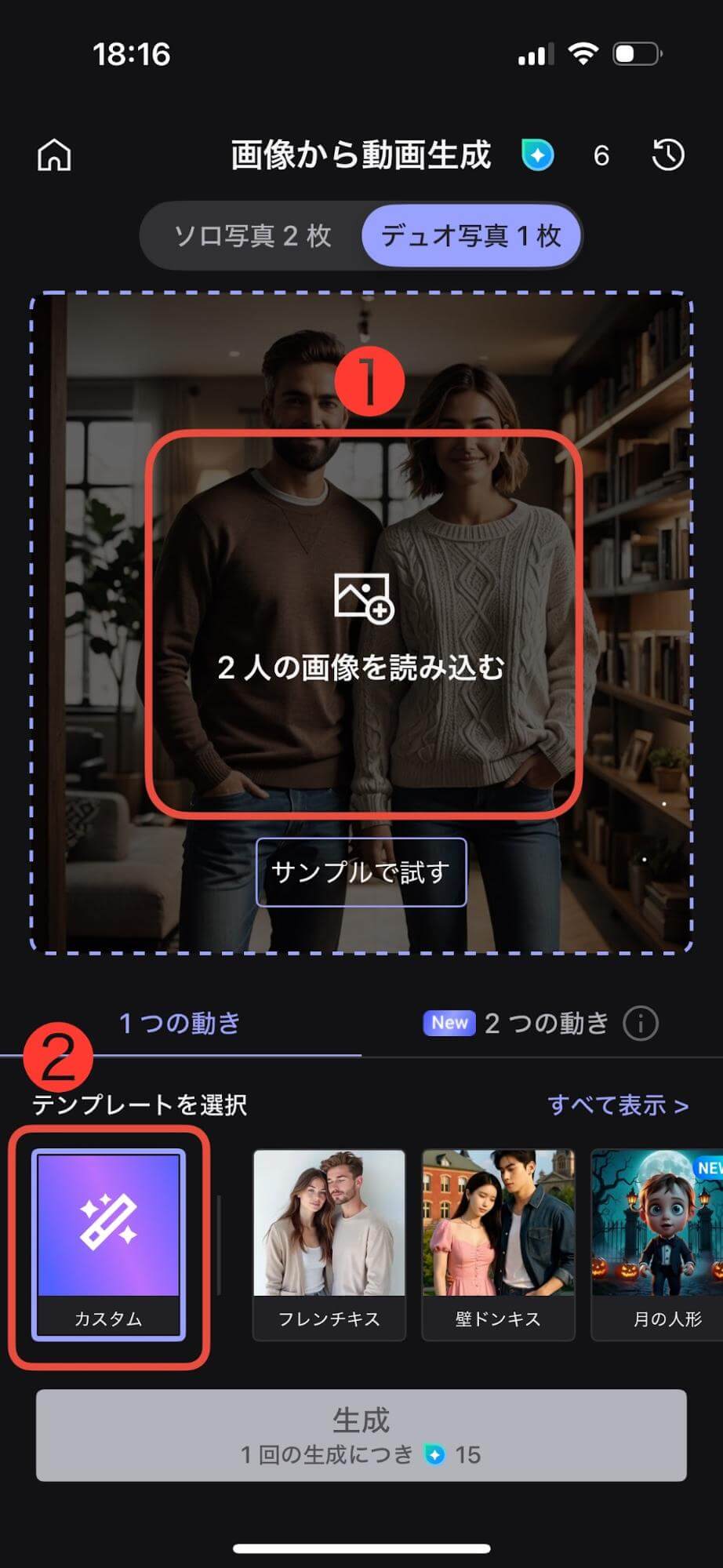Viewport: 723px width, 1568px height.
Task: Switch to the 2つの動き tab
Action: click(547, 1023)
